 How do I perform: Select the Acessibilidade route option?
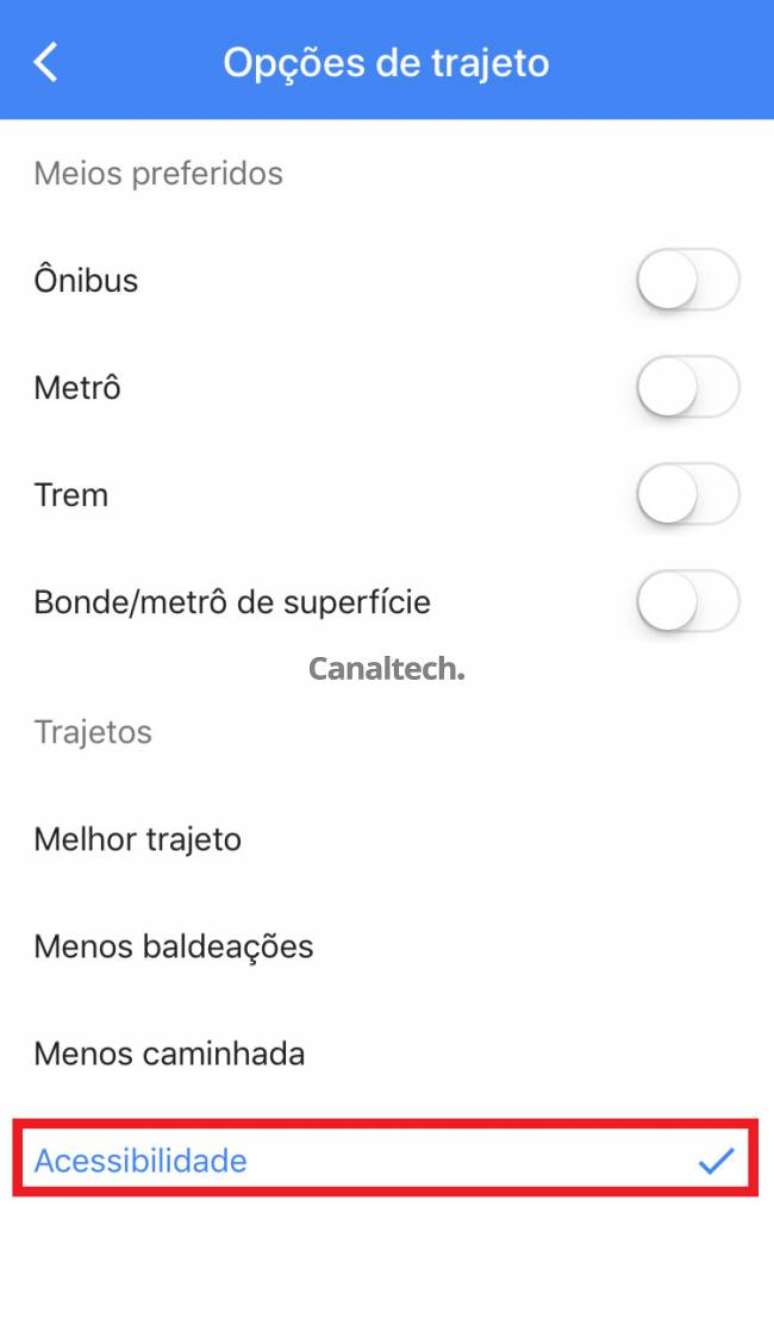coord(138,1161)
